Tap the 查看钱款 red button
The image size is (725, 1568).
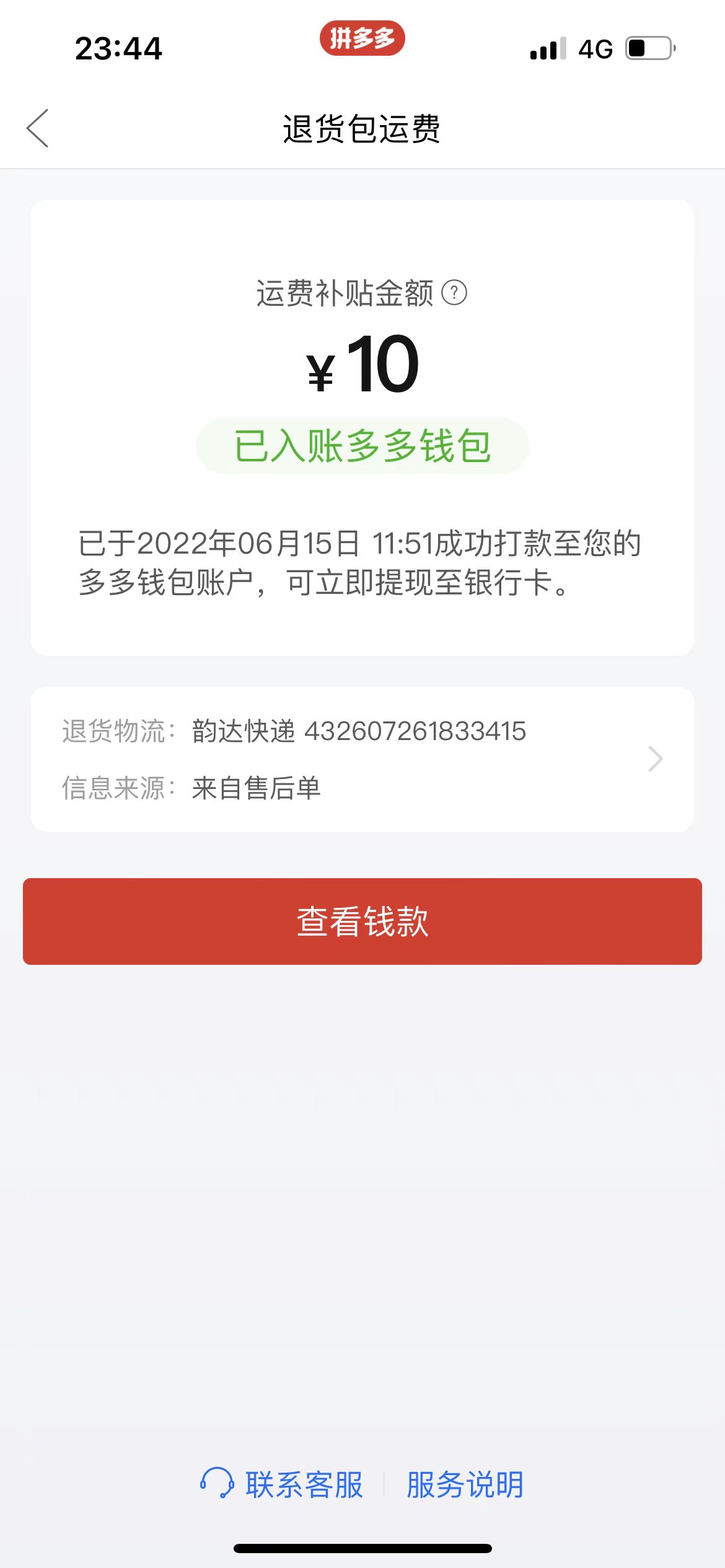pyautogui.click(x=362, y=921)
